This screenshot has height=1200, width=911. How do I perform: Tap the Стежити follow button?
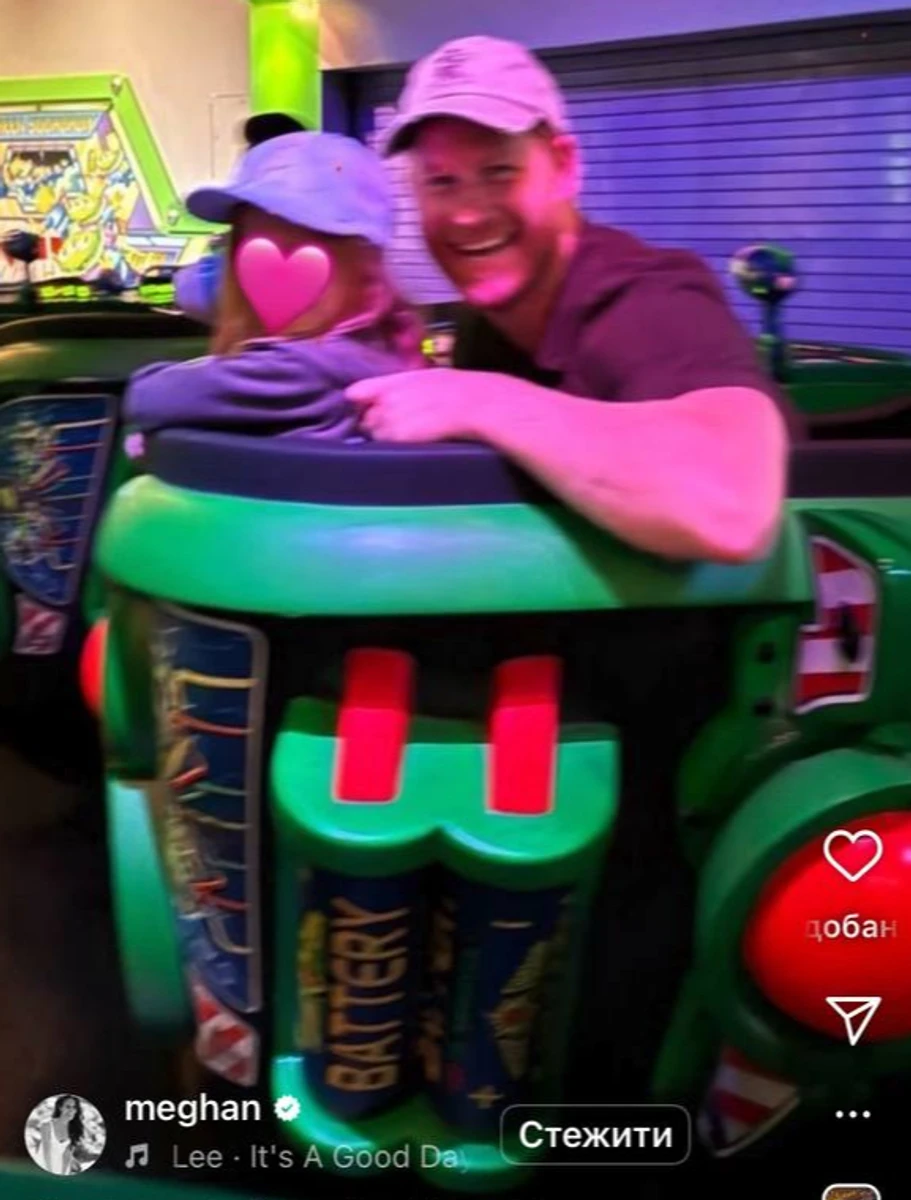click(x=595, y=1135)
